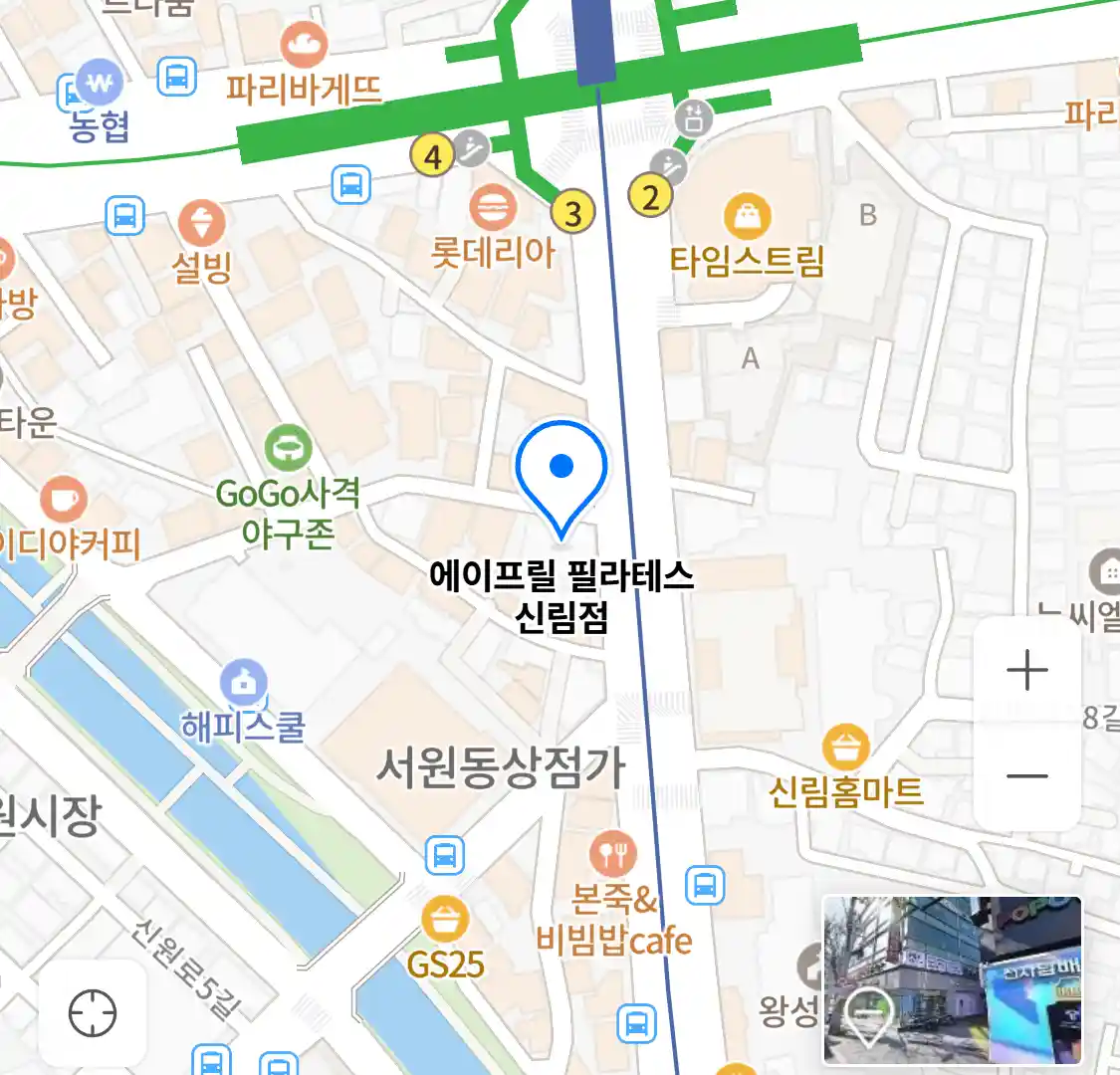Zoom in on the map
Image resolution: width=1120 pixels, height=1075 pixels.
[x=1026, y=671]
